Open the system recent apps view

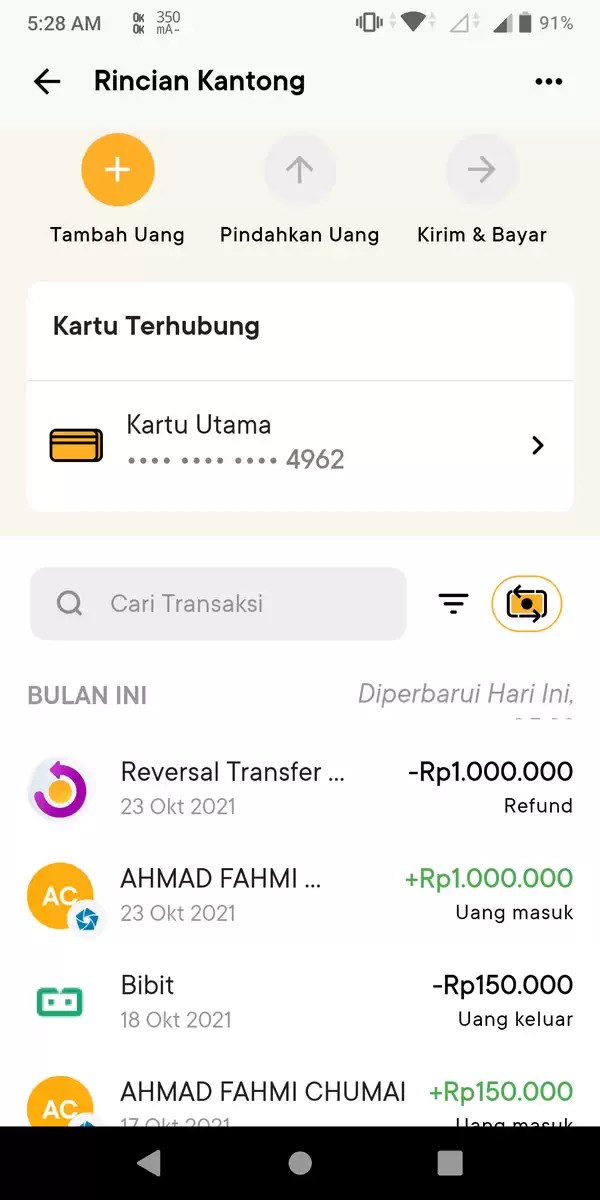[450, 1163]
